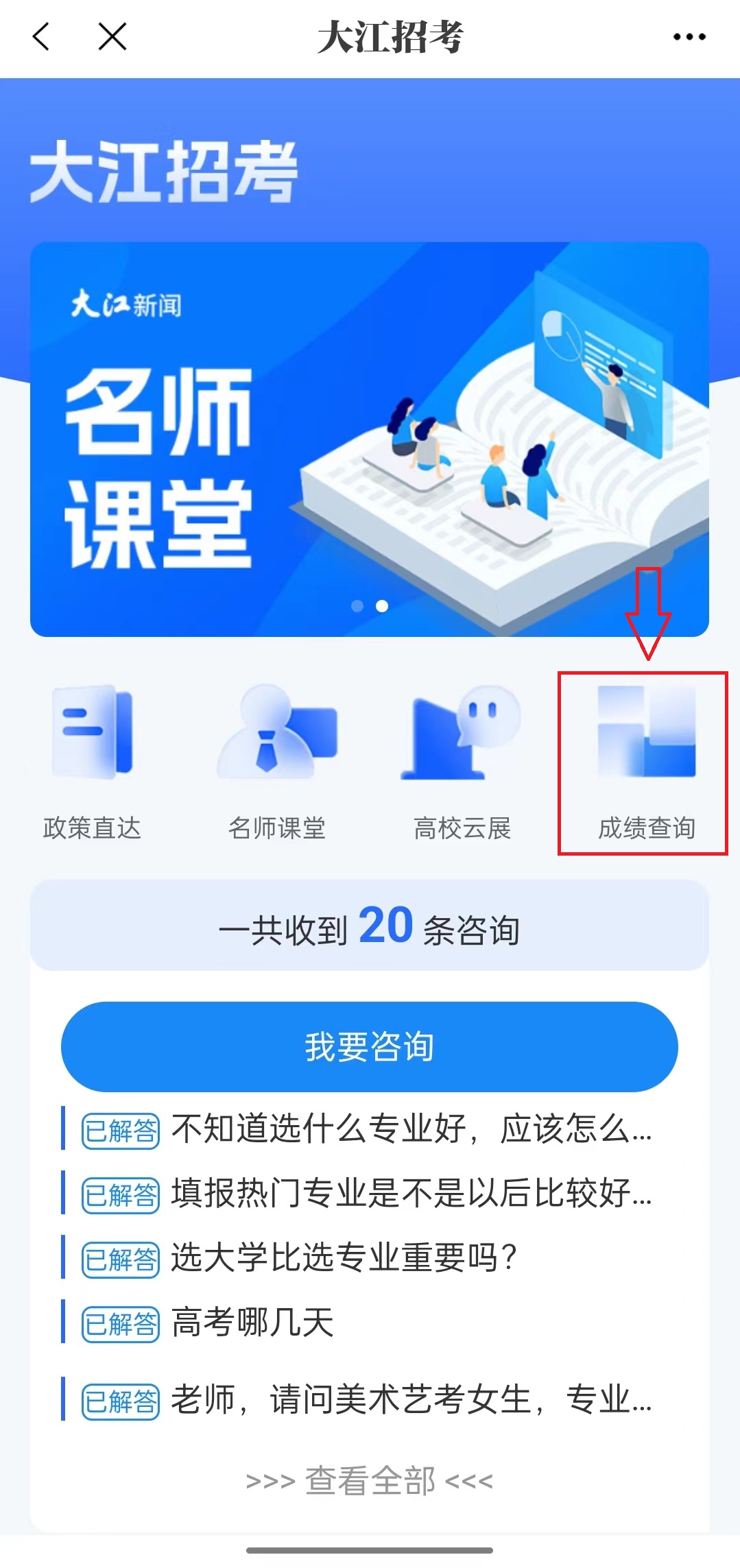This screenshot has width=740, height=1568.
Task: Open the 名师课堂 banner
Action: pos(369,439)
